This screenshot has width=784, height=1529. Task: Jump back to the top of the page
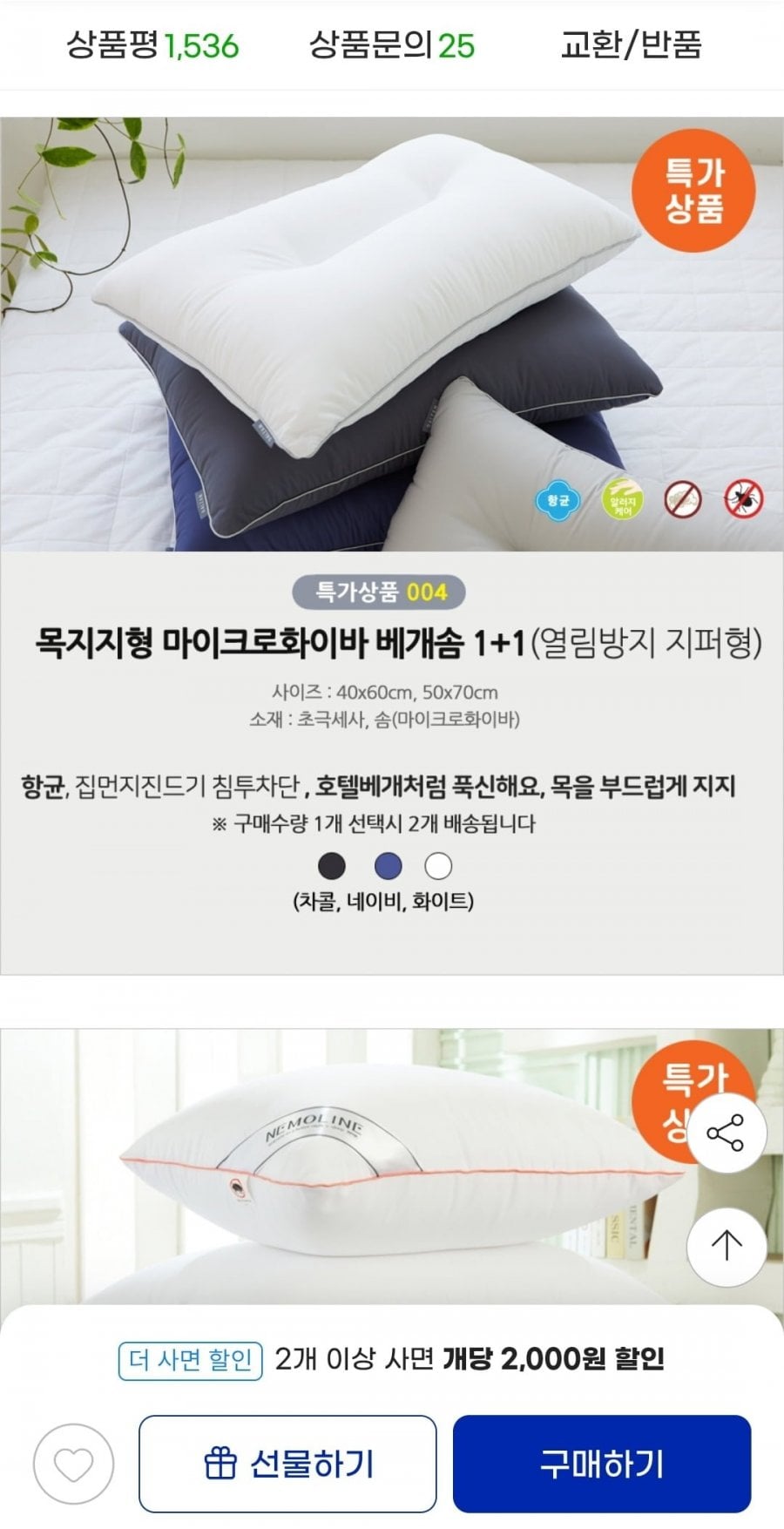pyautogui.click(x=727, y=1245)
